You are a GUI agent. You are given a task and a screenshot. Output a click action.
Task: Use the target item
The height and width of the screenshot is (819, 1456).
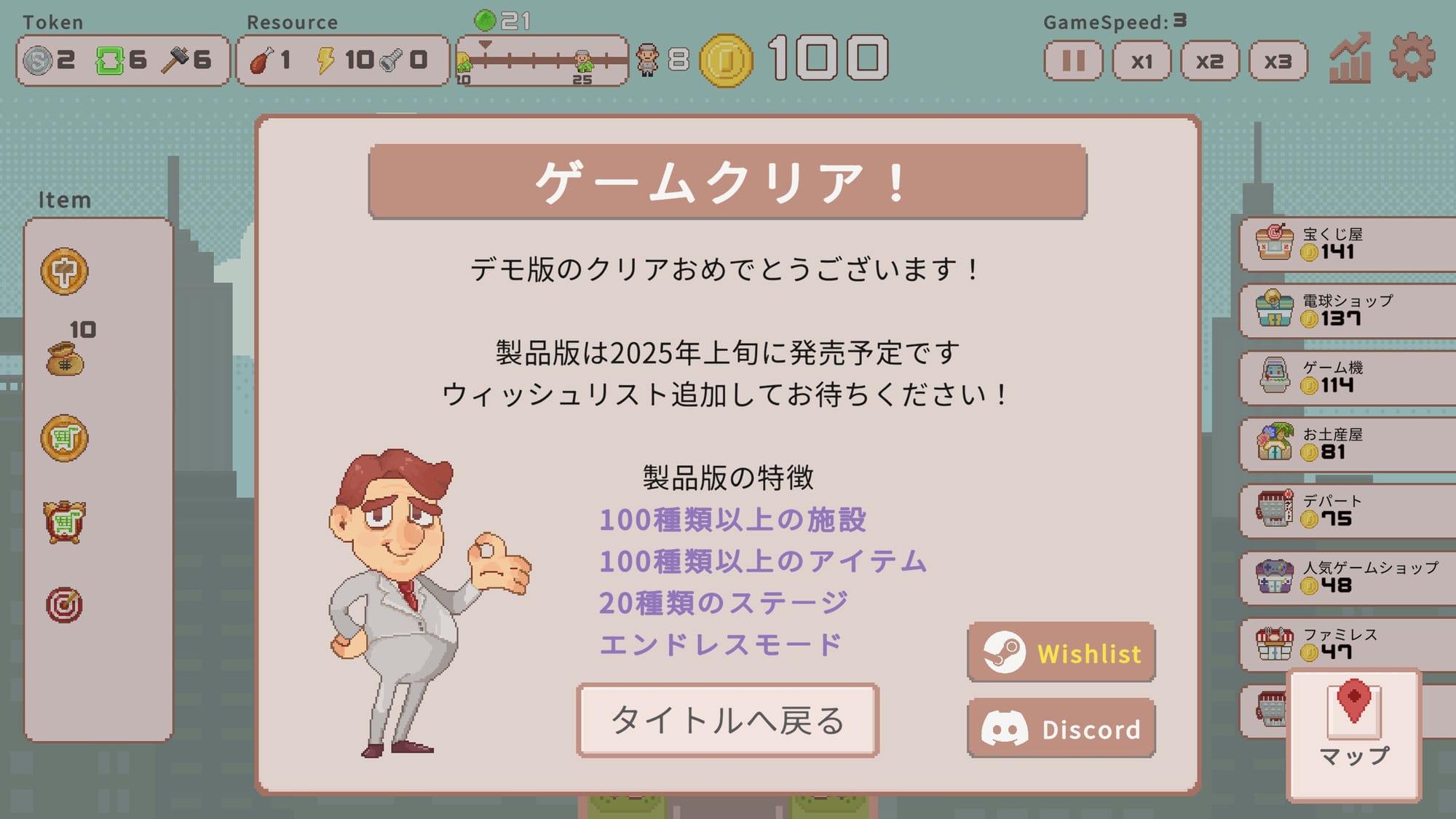coord(64,605)
